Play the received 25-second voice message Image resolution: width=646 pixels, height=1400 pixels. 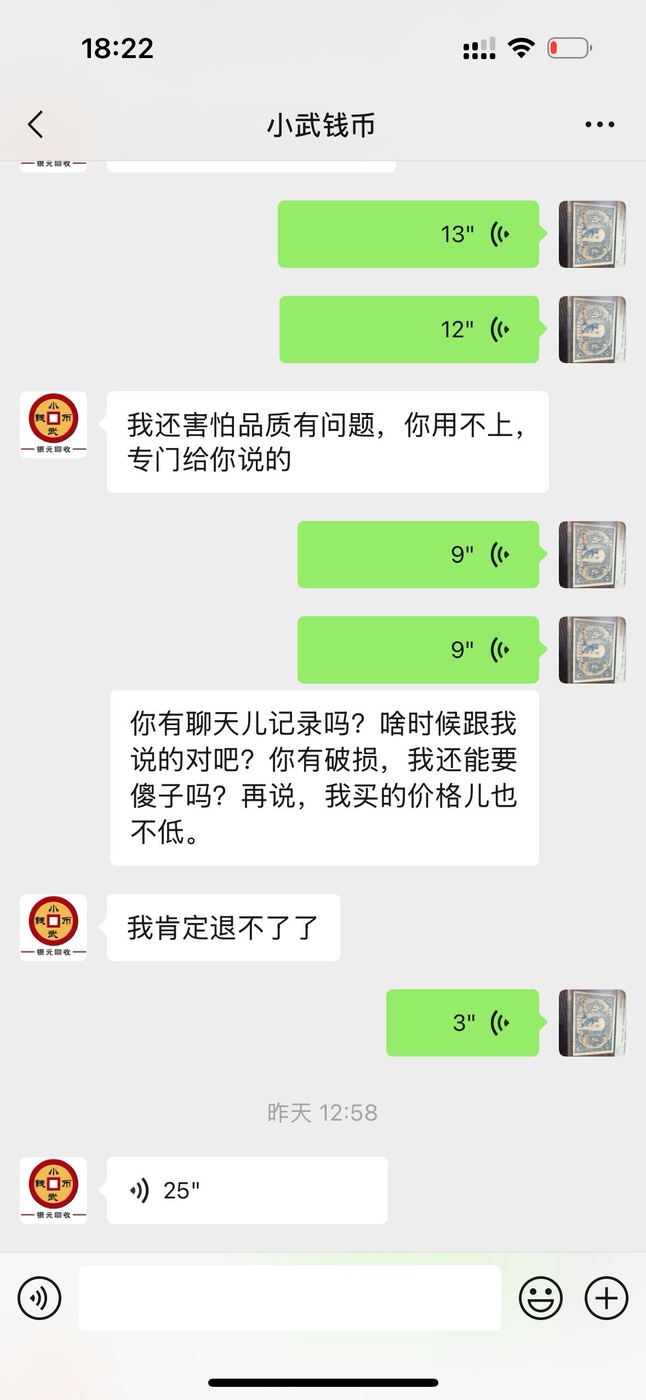pyautogui.click(x=246, y=1190)
